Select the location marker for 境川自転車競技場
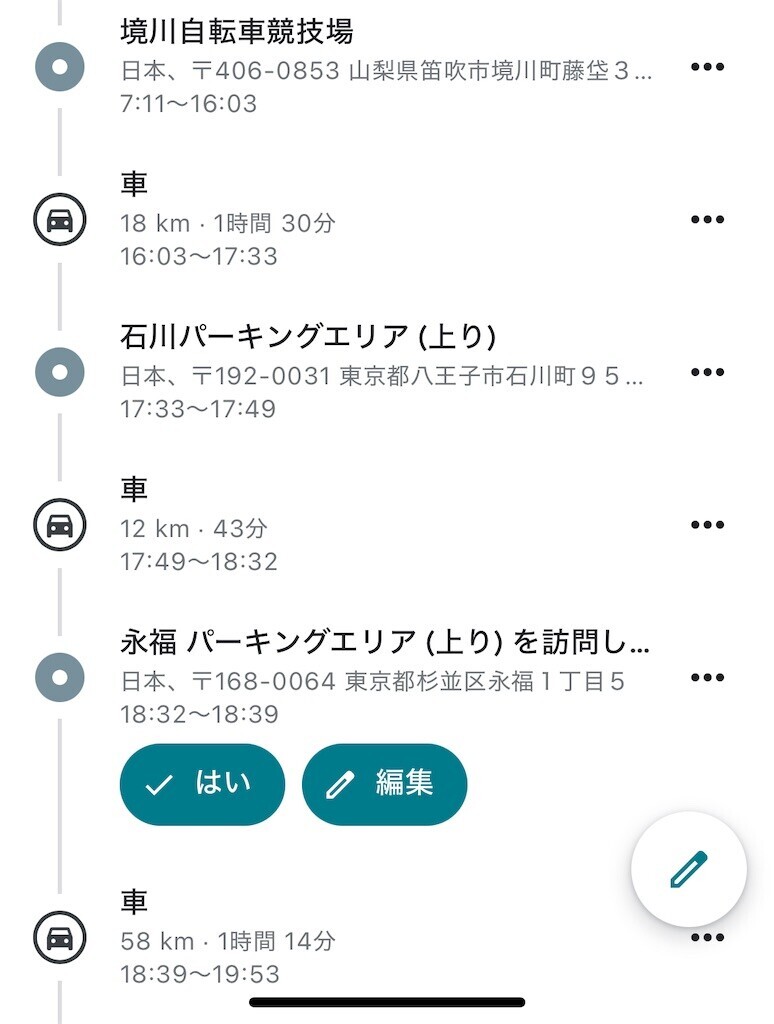The image size is (774, 1024). click(62, 68)
